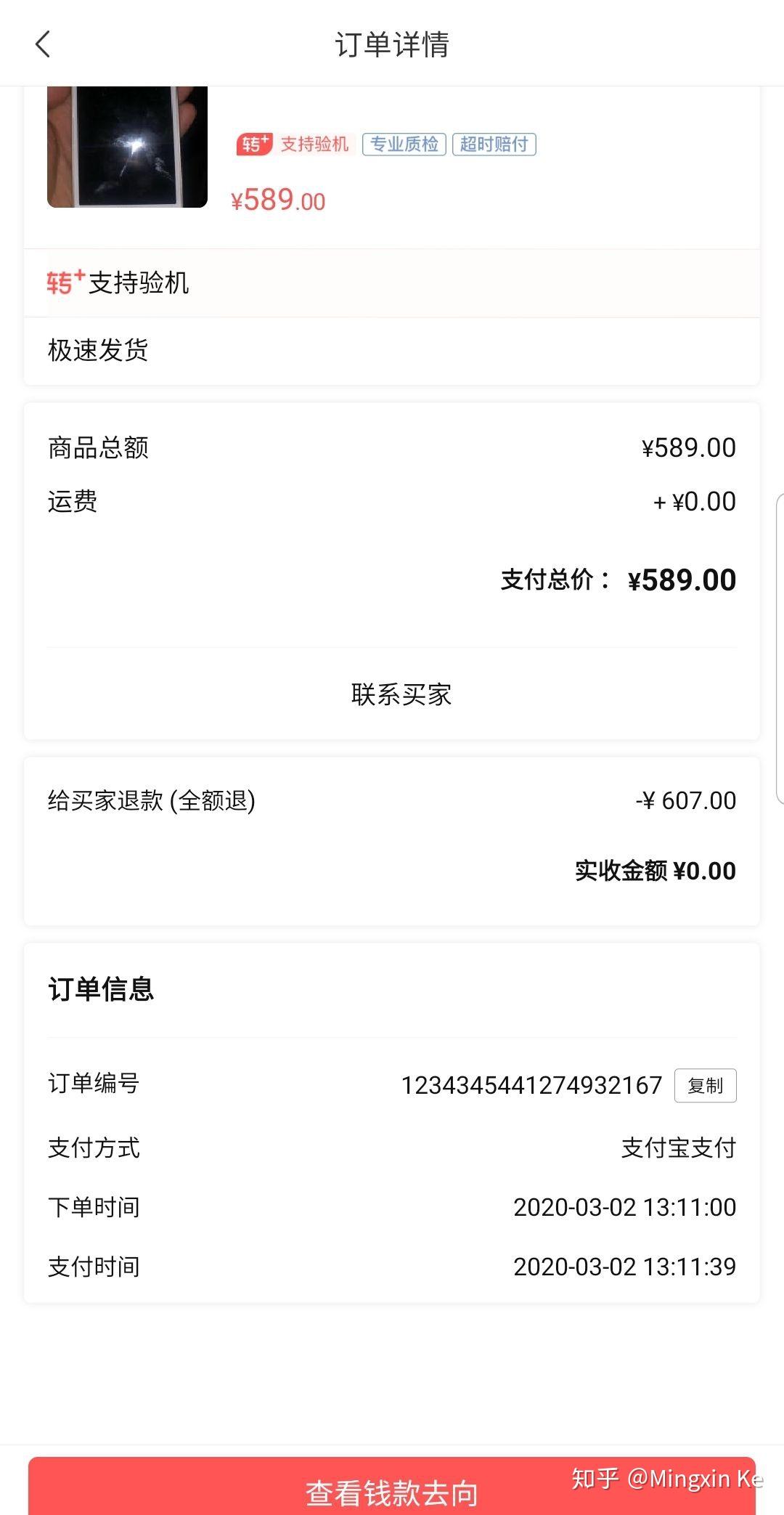Go back from the 订单详情 page

pos(43,44)
